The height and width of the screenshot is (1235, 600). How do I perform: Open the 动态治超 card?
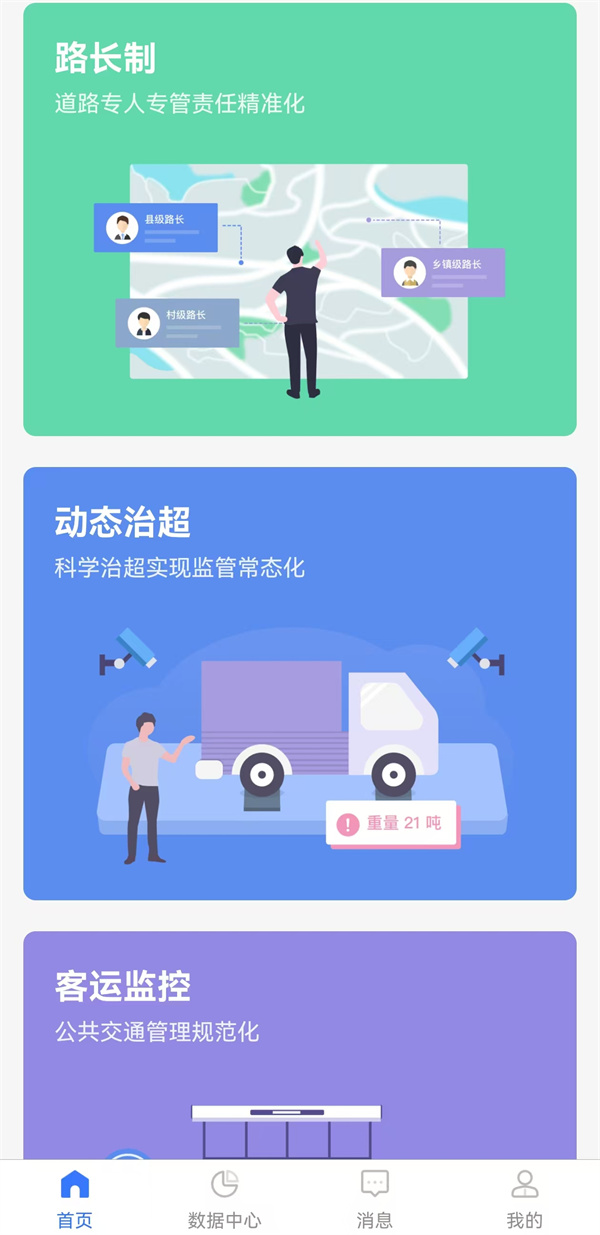point(300,683)
